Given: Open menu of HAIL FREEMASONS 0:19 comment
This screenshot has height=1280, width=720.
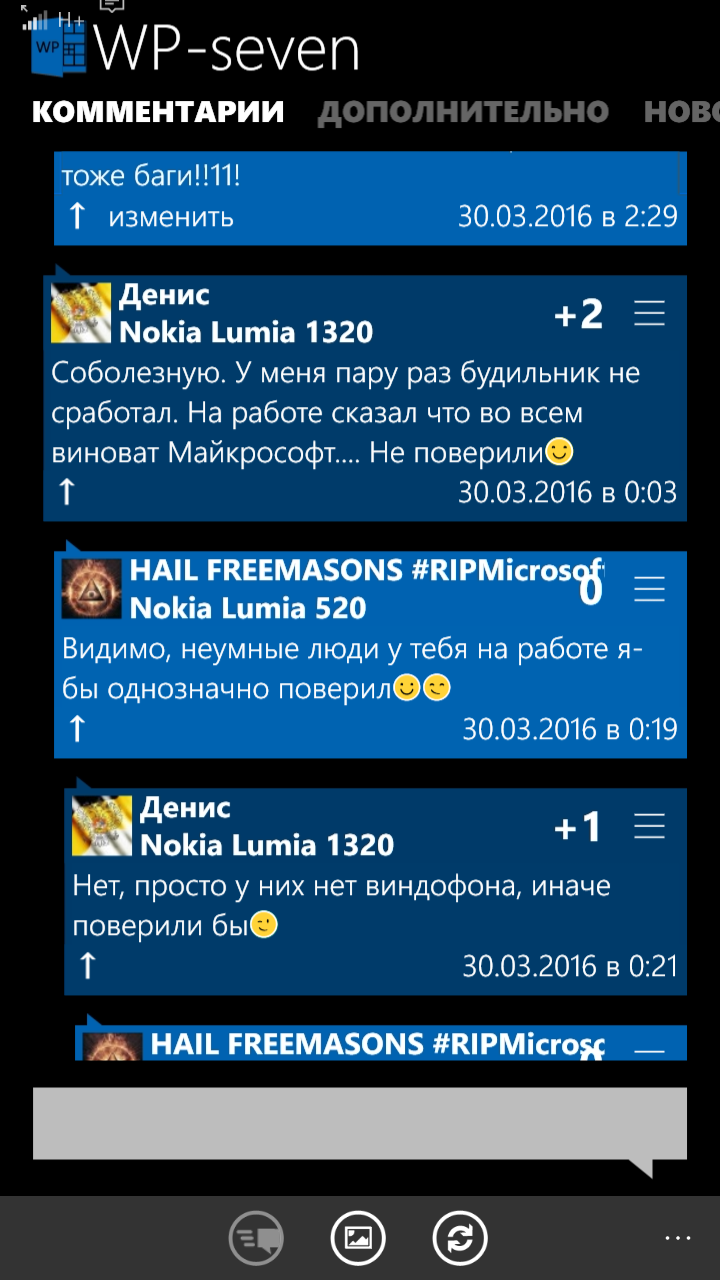Looking at the screenshot, I should [650, 590].
